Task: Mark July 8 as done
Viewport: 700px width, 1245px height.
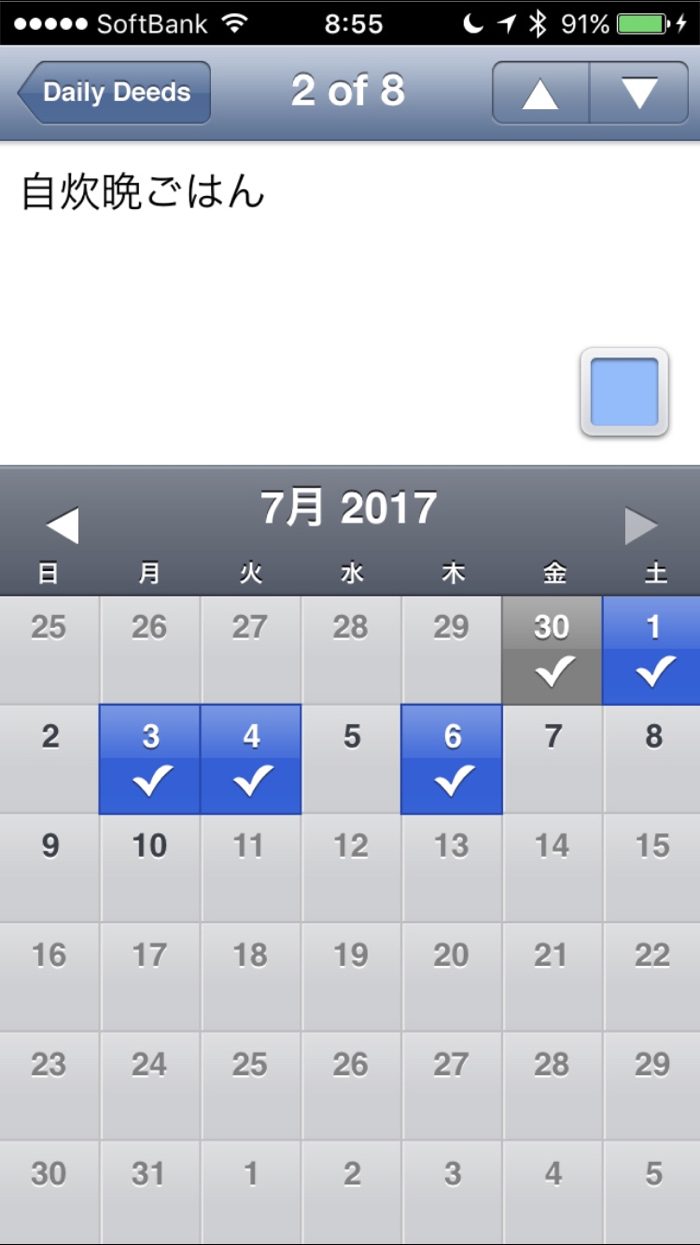Action: (652, 760)
